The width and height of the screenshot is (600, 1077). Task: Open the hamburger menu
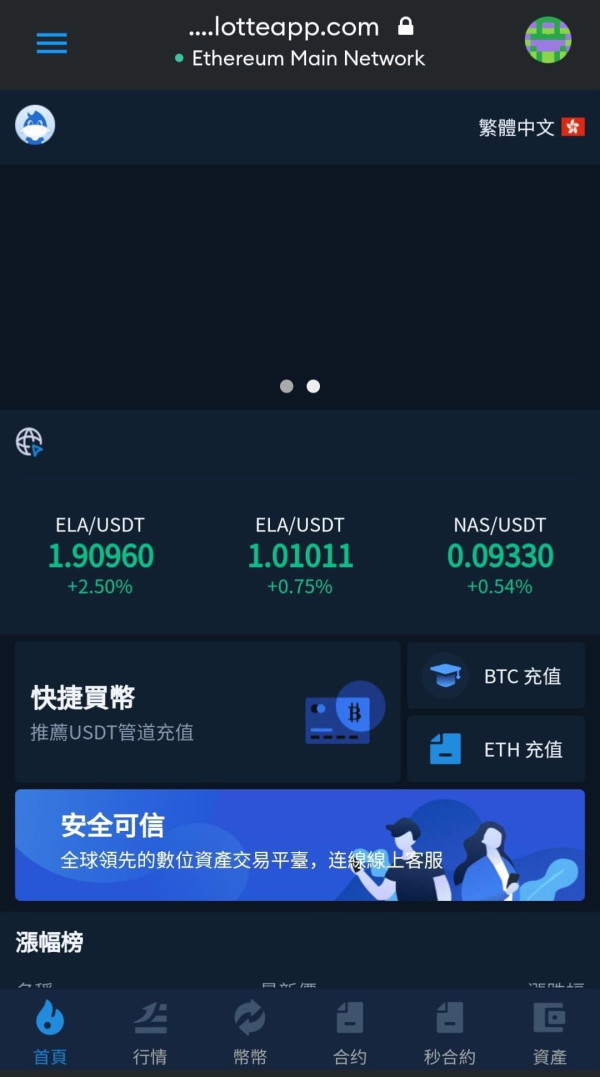click(x=51, y=43)
